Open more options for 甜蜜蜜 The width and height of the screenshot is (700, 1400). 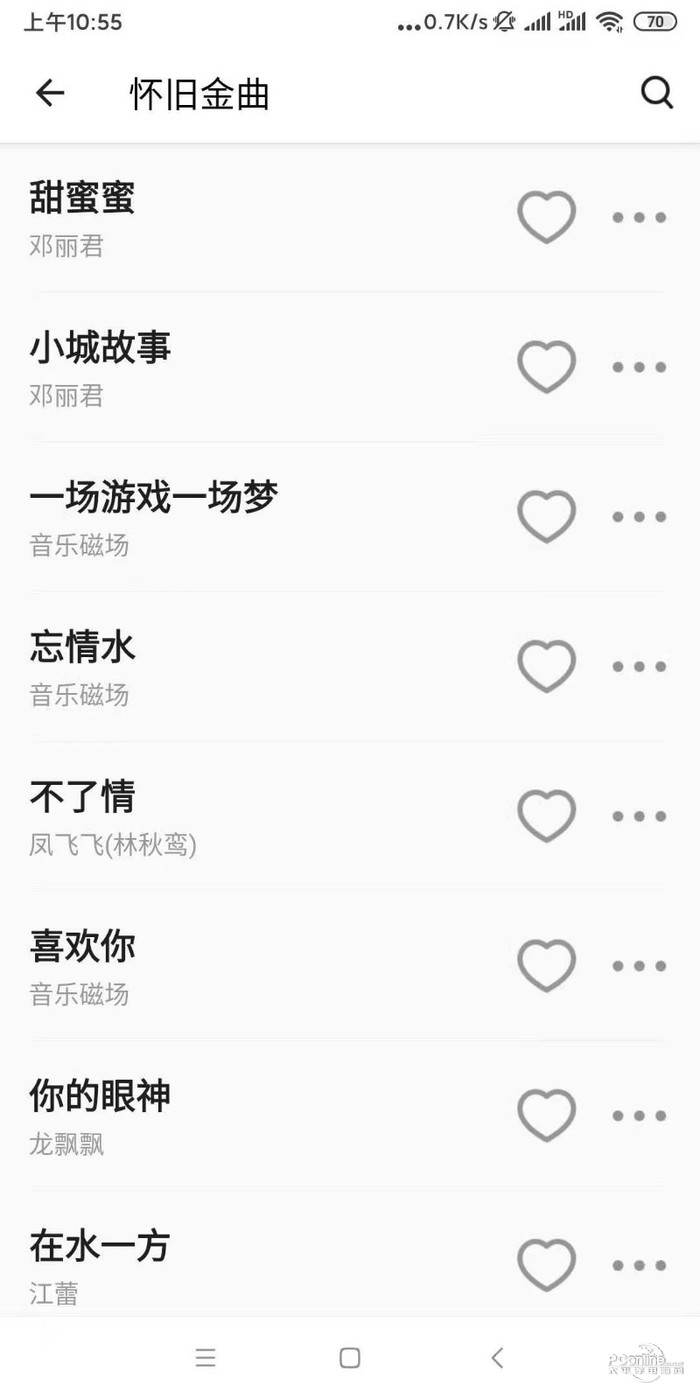[639, 217]
